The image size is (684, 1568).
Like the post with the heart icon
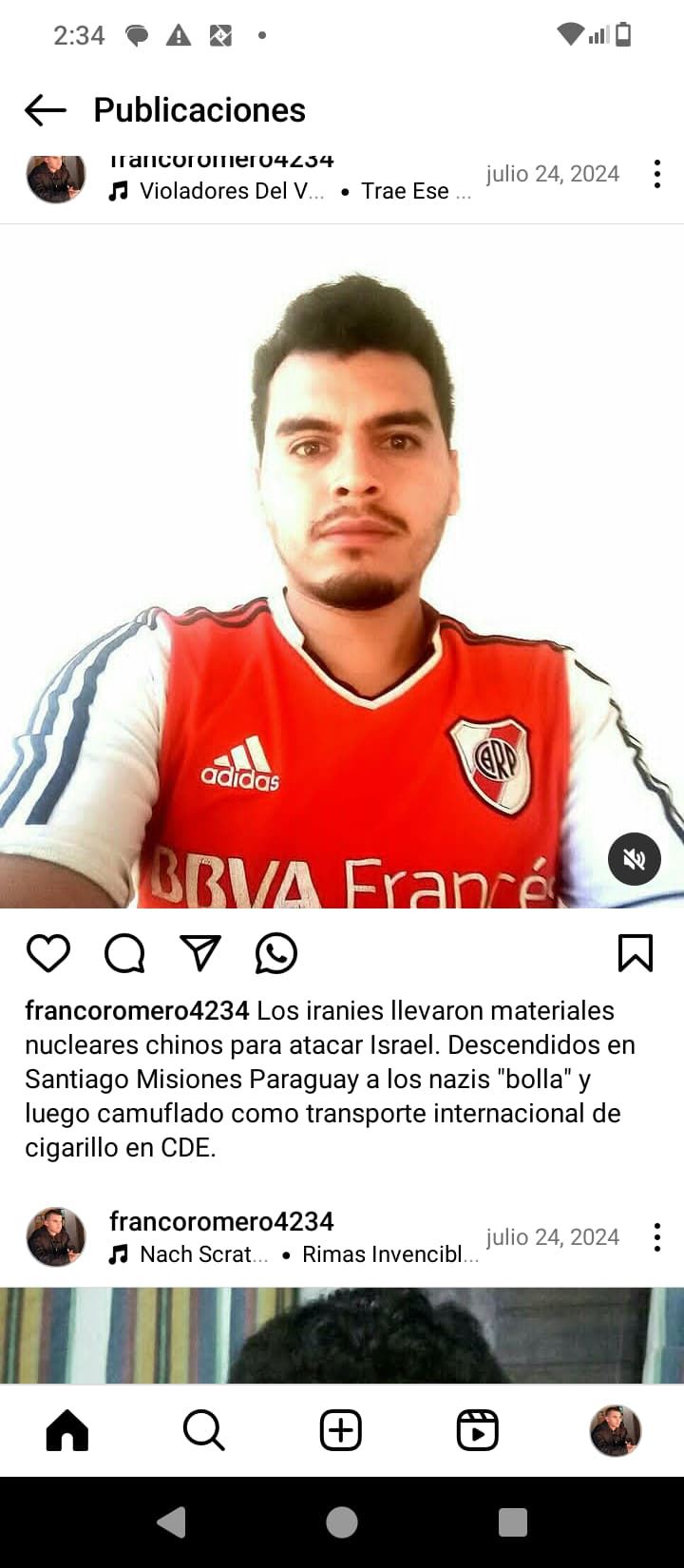click(x=48, y=953)
